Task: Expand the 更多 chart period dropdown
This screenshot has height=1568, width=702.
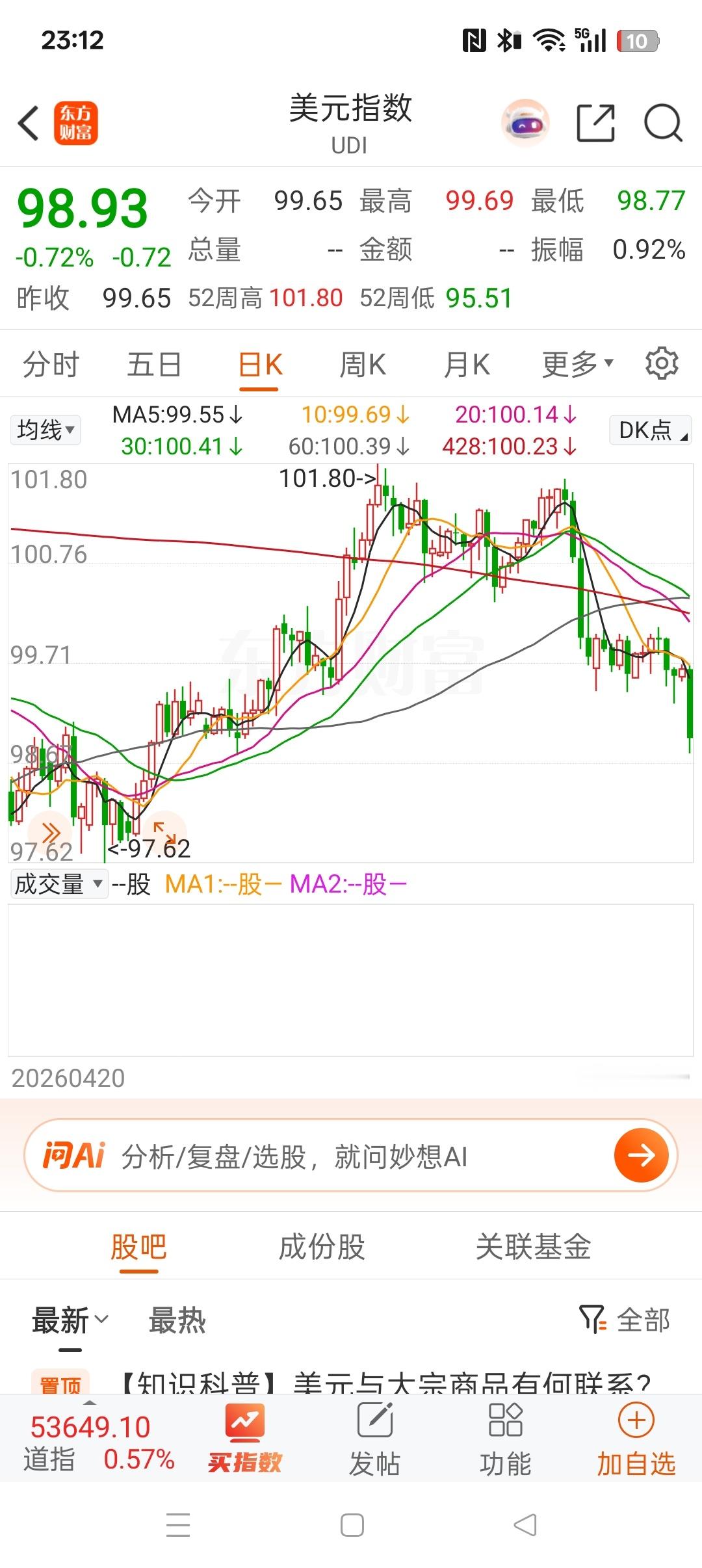Action: 578,364
